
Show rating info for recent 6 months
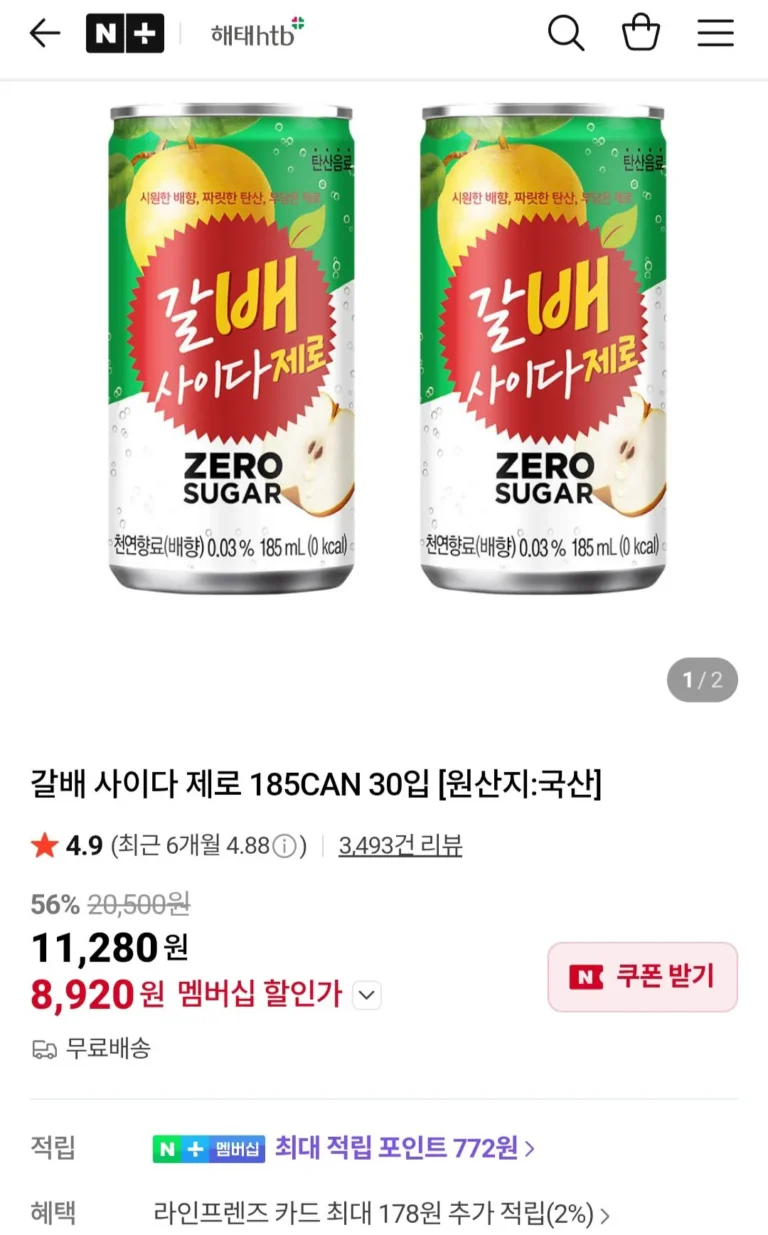click(285, 847)
